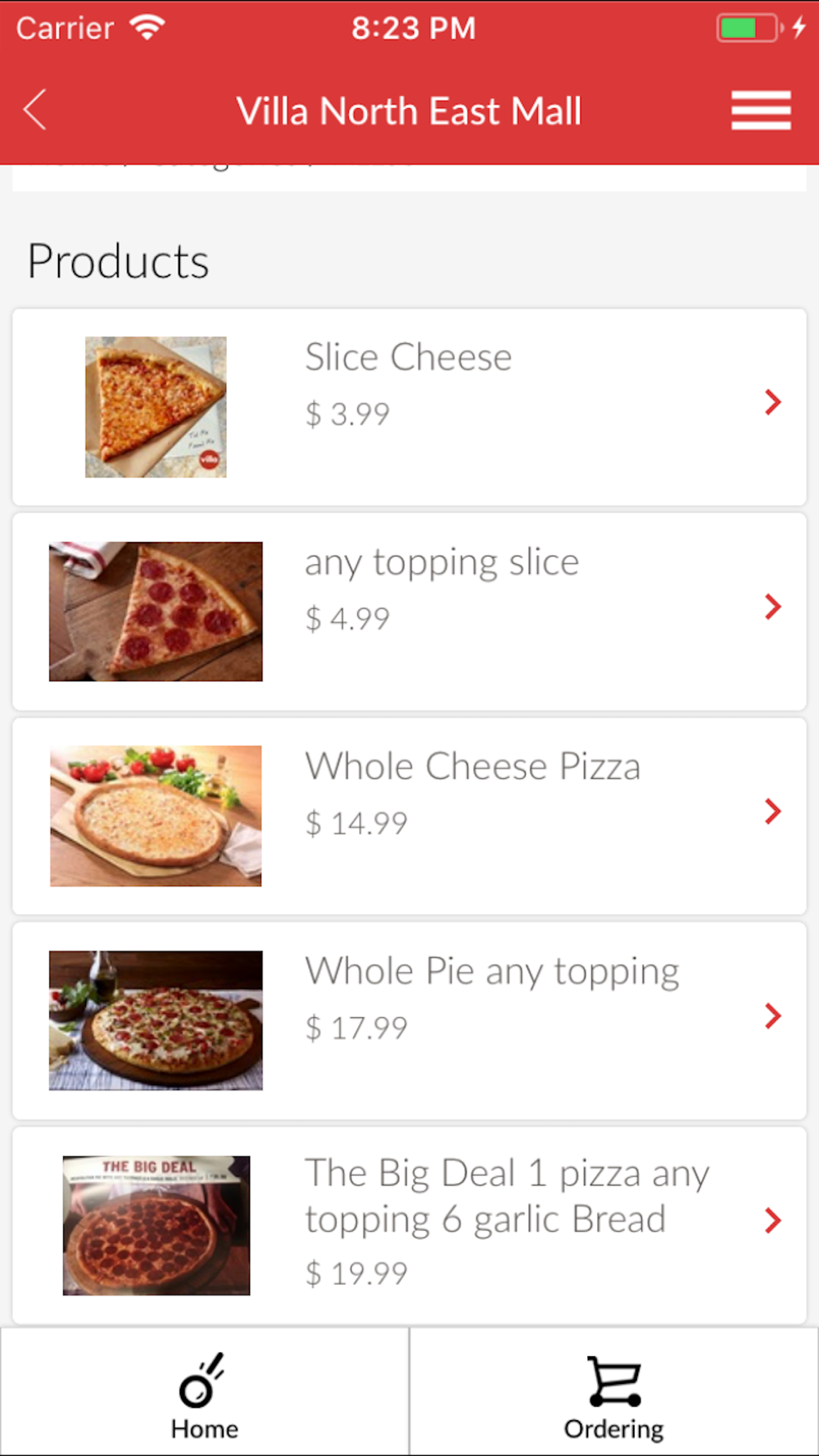This screenshot has height=1456, width=819.
Task: Switch to the Home tab
Action: click(x=205, y=1392)
